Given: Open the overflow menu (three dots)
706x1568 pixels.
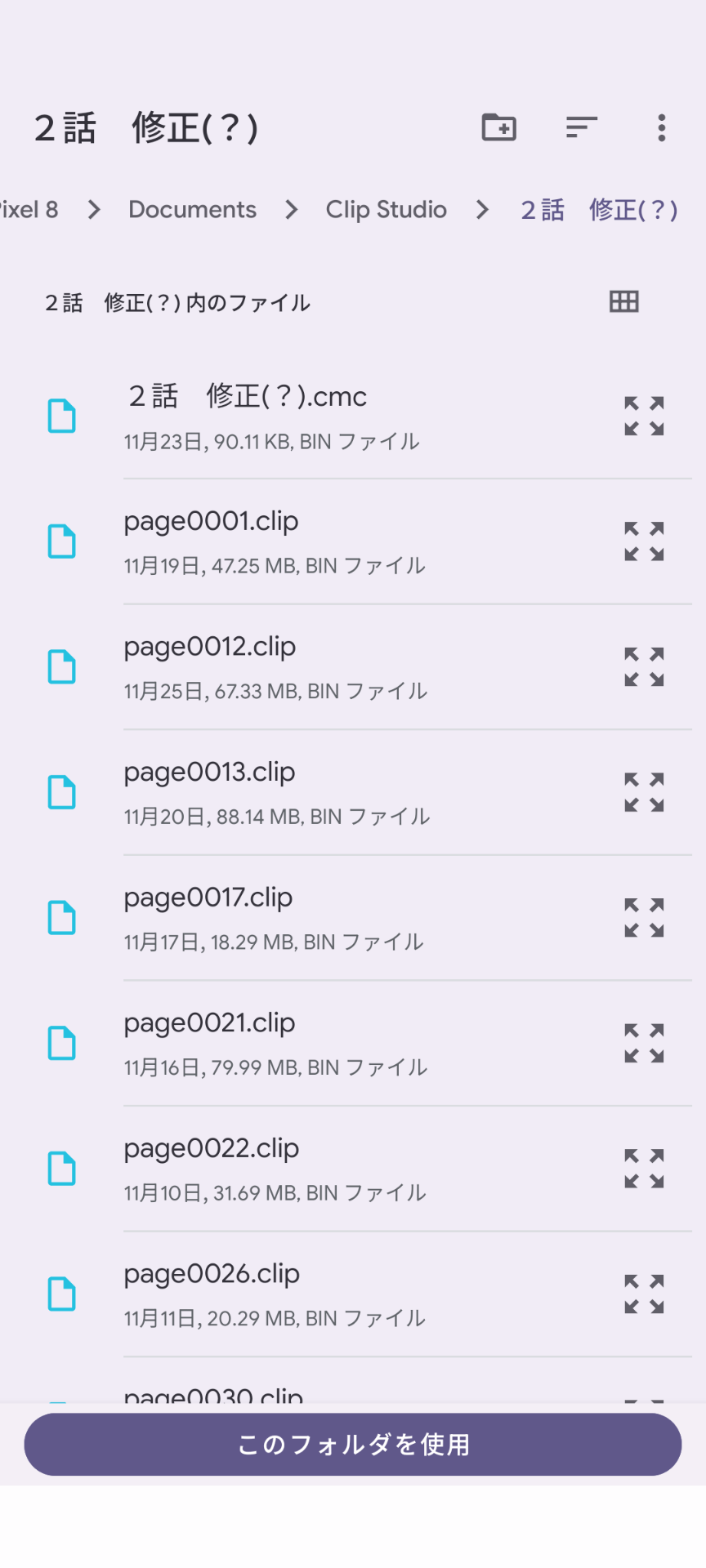Looking at the screenshot, I should point(661,127).
